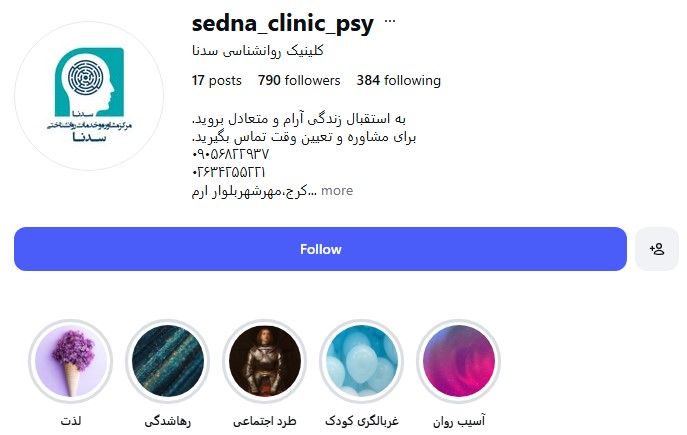Tap the suggested accounts add-person button
The image size is (687, 435).
tap(657, 249)
